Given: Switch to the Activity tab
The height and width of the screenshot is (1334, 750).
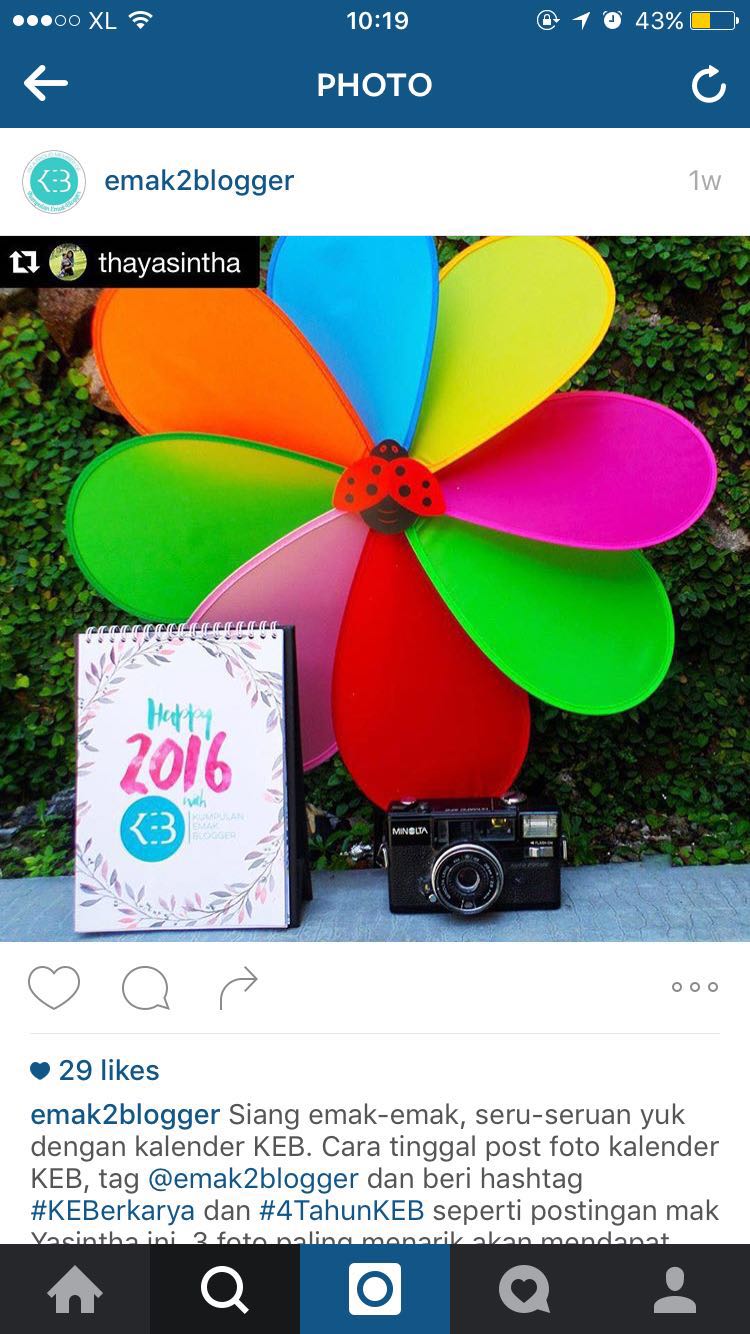Looking at the screenshot, I should pos(525,1290).
